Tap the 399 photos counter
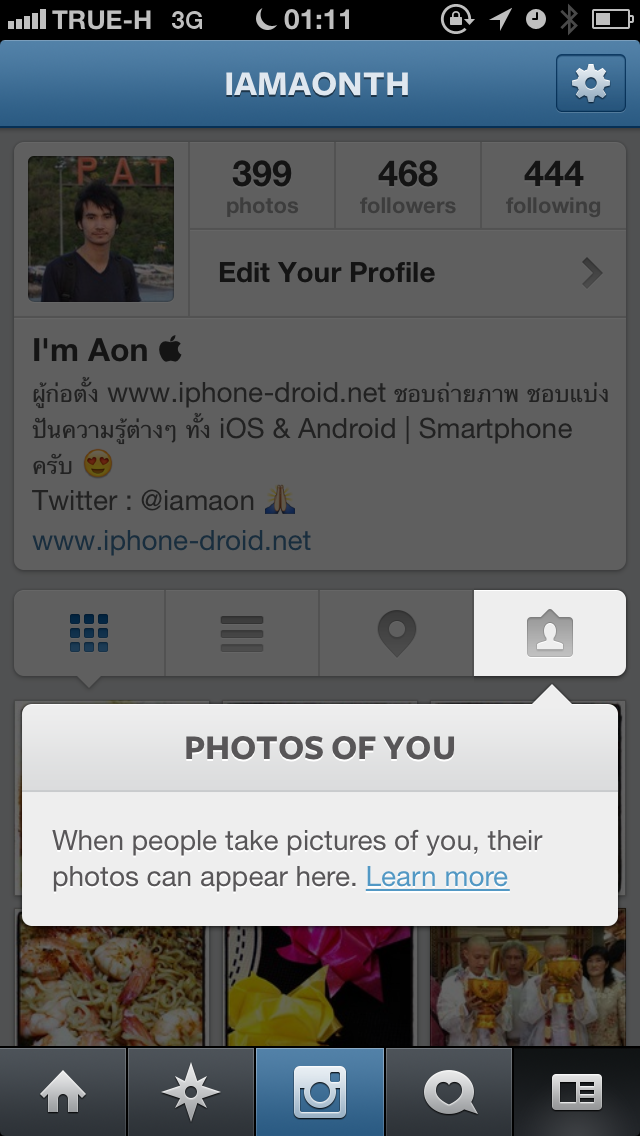Viewport: 640px width, 1136px height. pyautogui.click(x=262, y=186)
